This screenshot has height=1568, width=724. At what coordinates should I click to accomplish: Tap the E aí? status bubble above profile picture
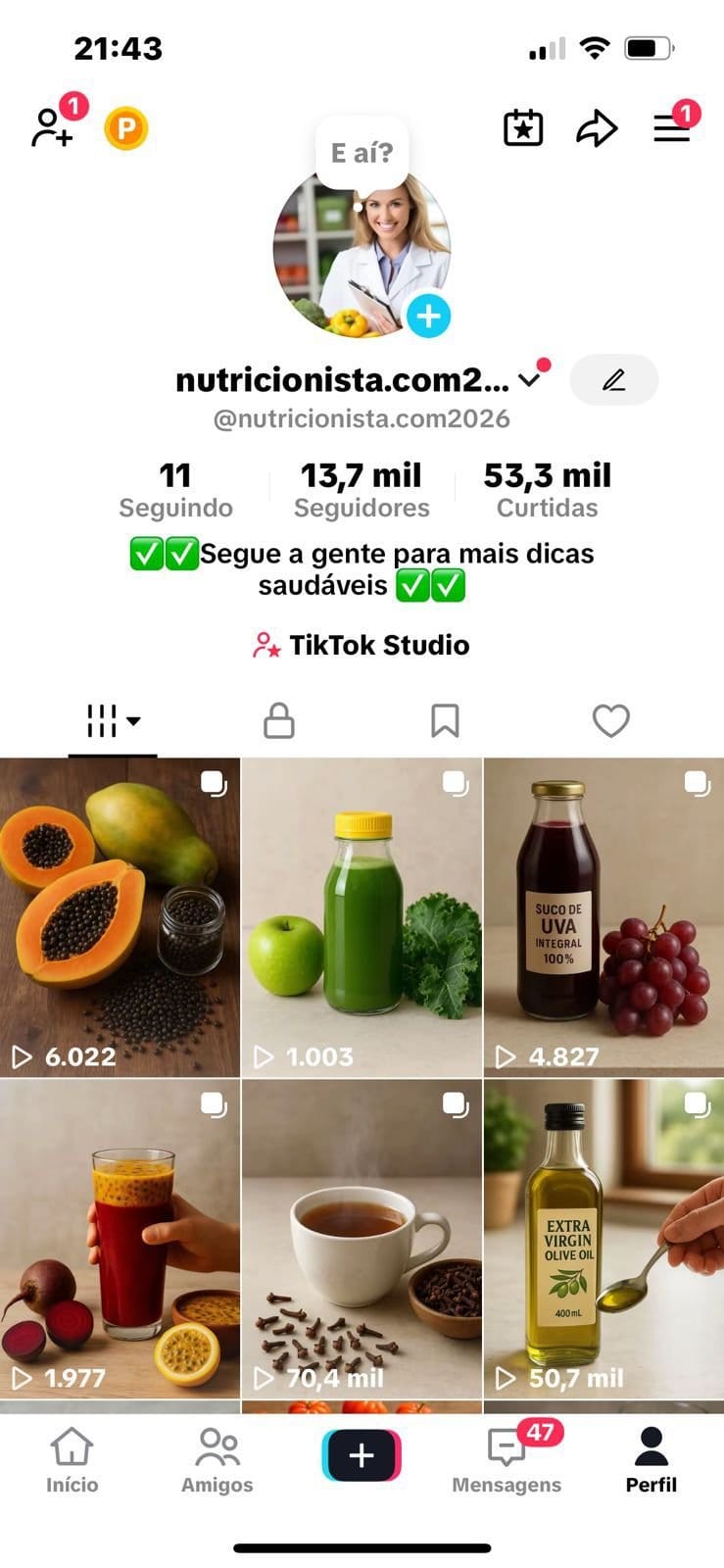pos(362,151)
